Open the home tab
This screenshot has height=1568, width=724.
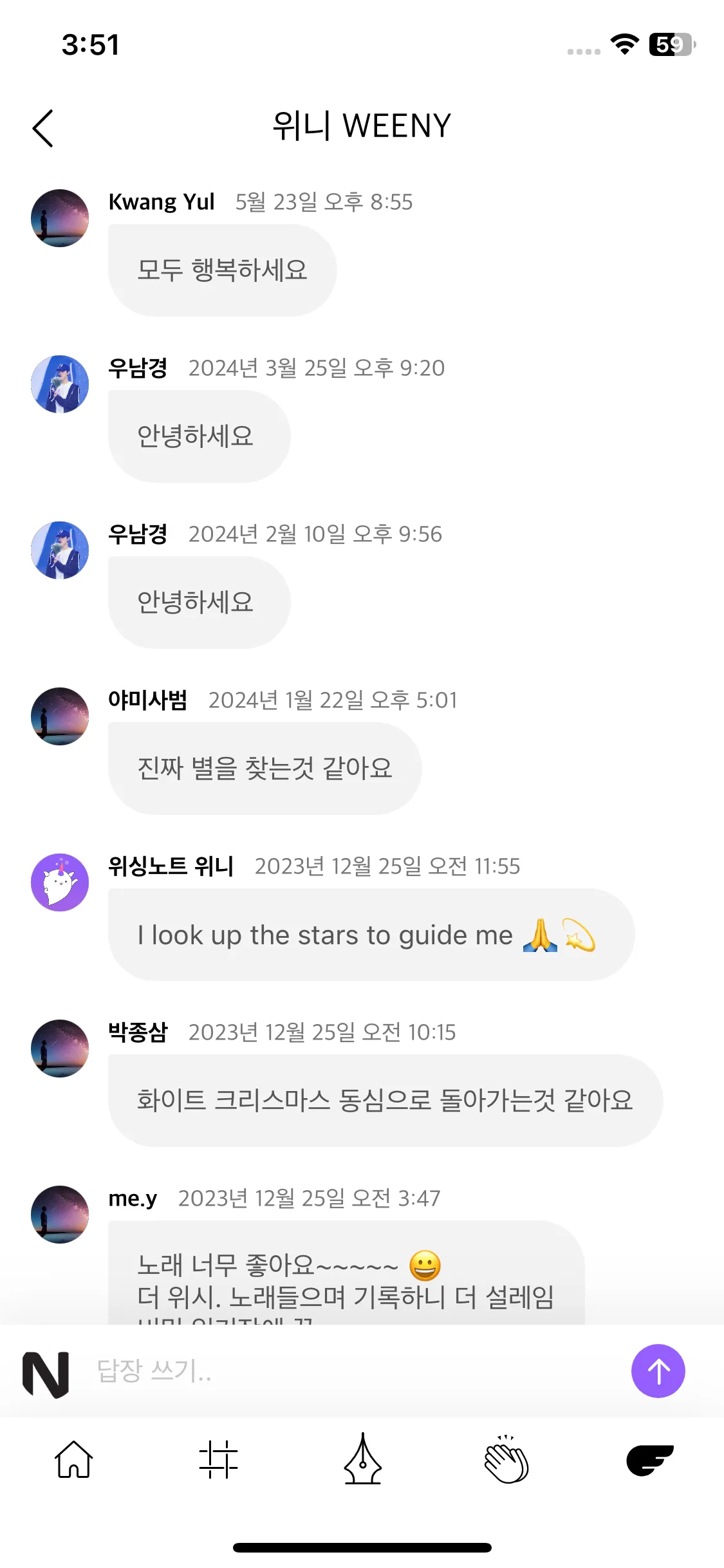[74, 1459]
